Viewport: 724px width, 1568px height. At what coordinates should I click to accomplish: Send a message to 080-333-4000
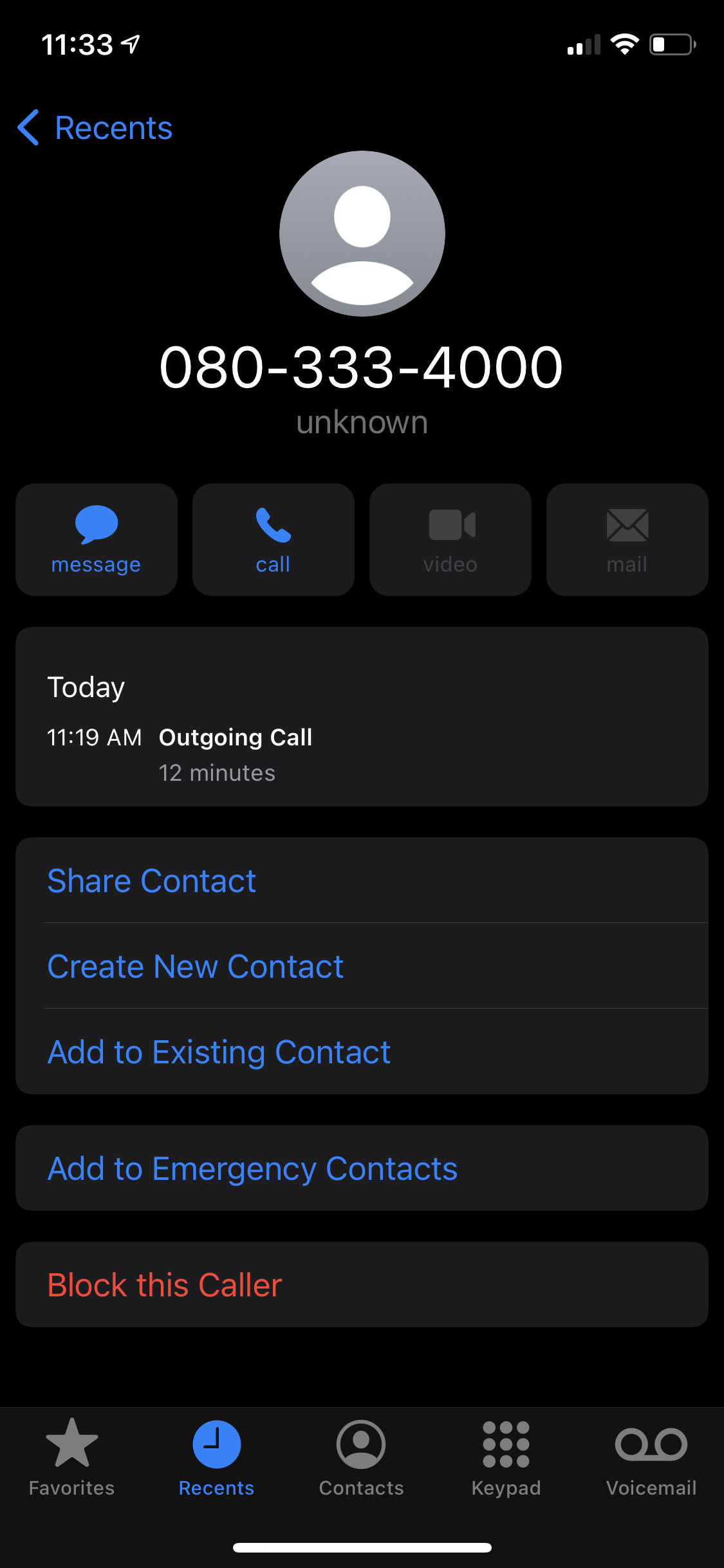(97, 539)
